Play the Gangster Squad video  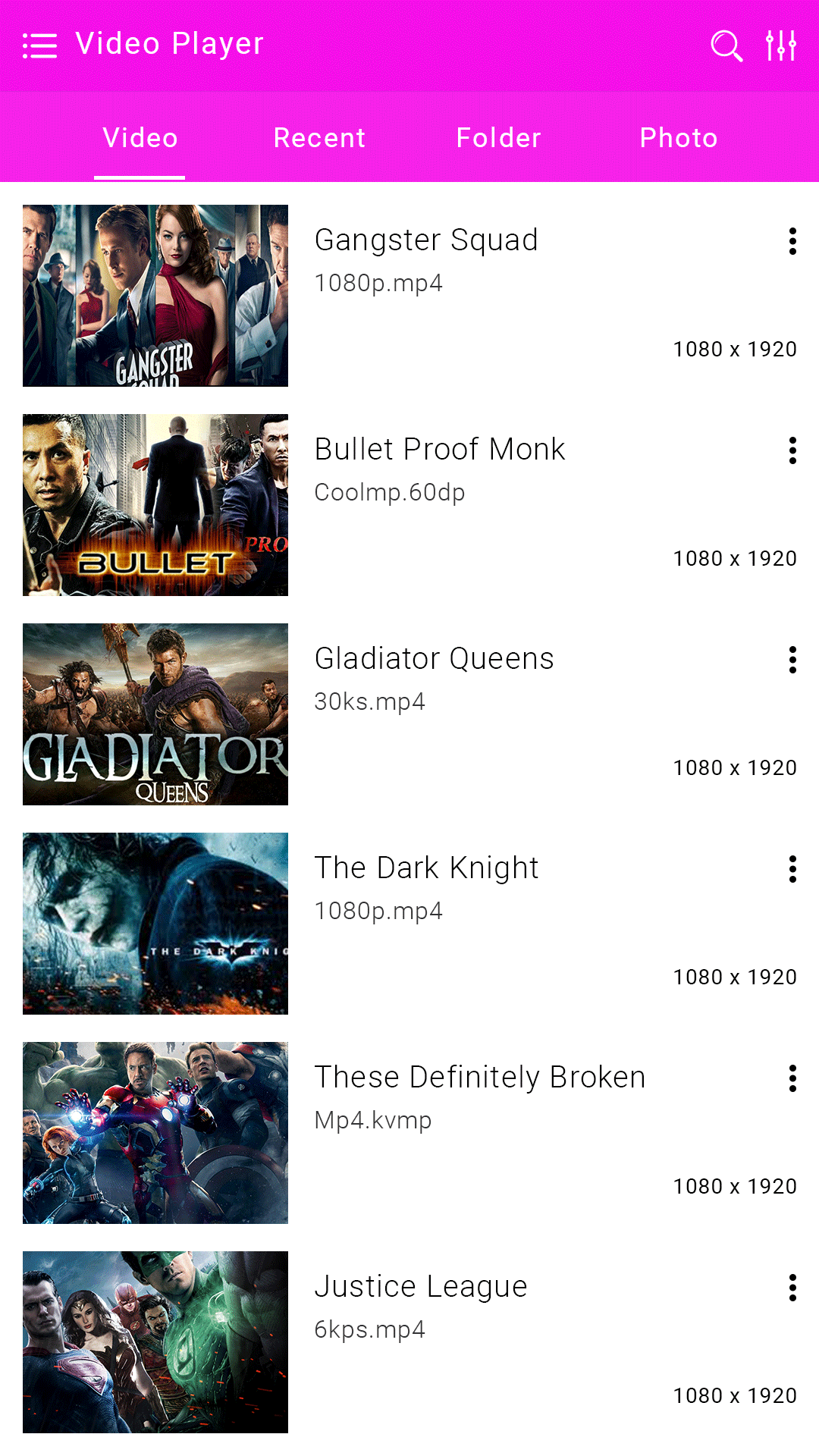[x=155, y=296]
